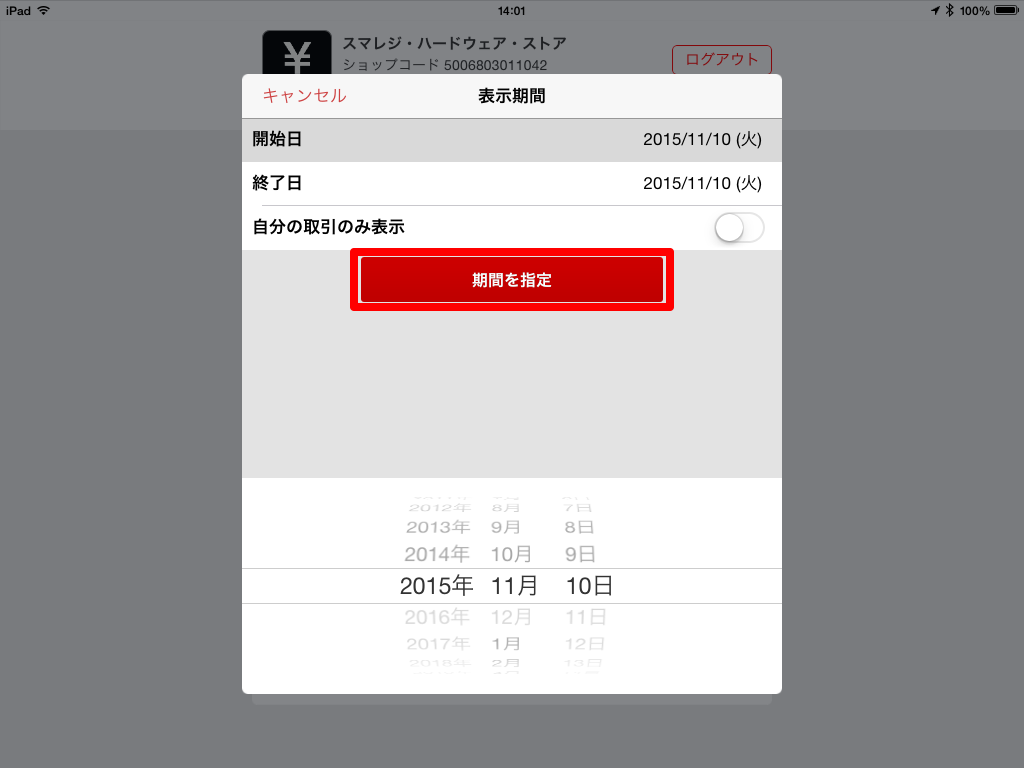Viewport: 1024px width, 768px height.
Task: Select the 開始日 row
Action: point(511,140)
